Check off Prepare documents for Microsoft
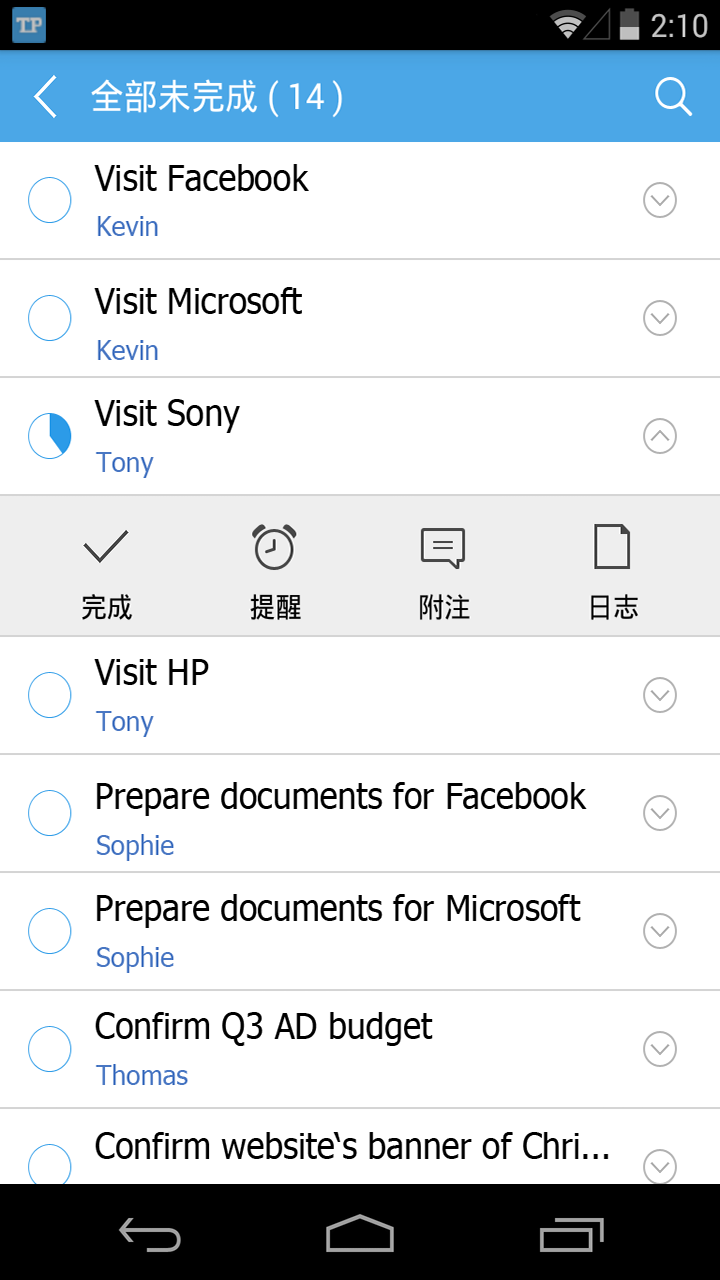The height and width of the screenshot is (1280, 720). pyautogui.click(x=49, y=931)
